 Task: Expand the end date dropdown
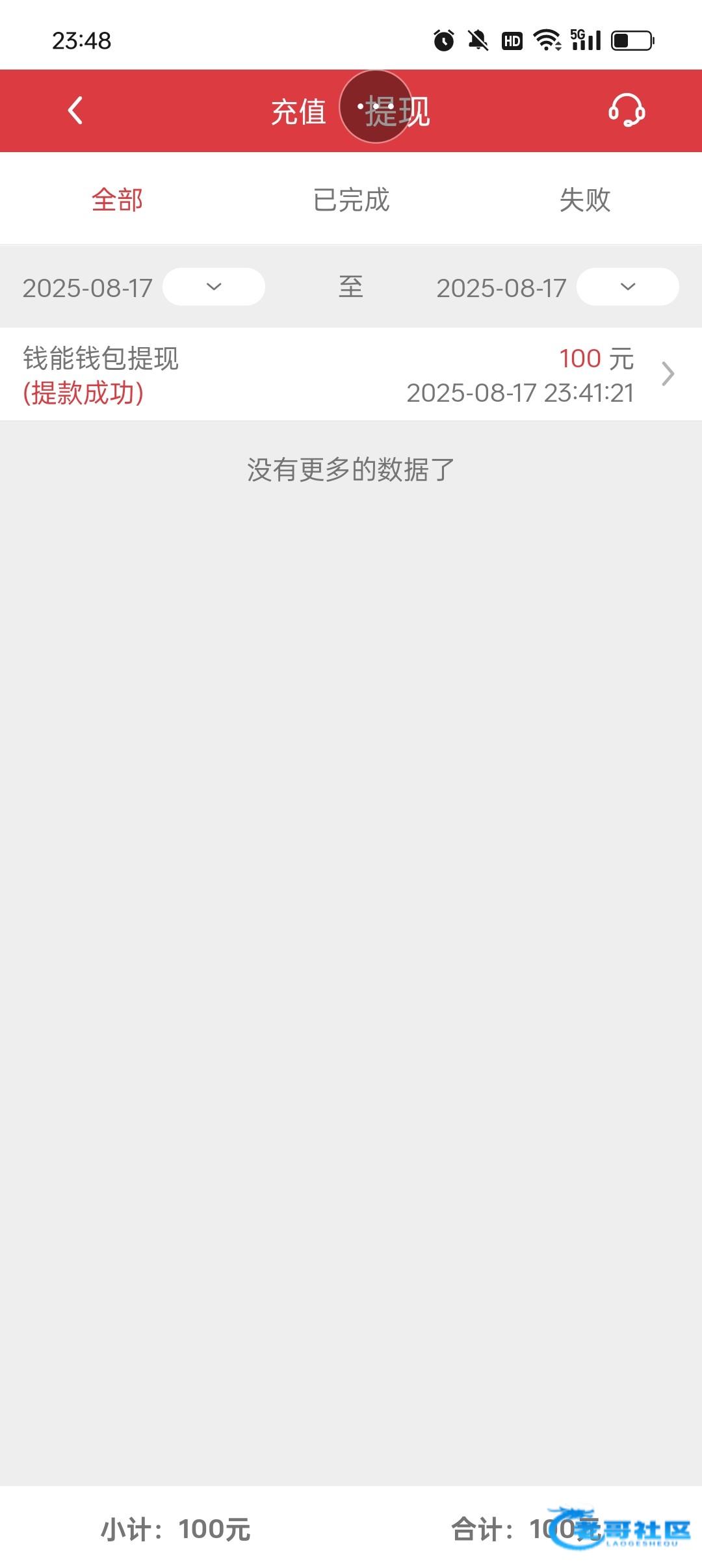point(628,287)
